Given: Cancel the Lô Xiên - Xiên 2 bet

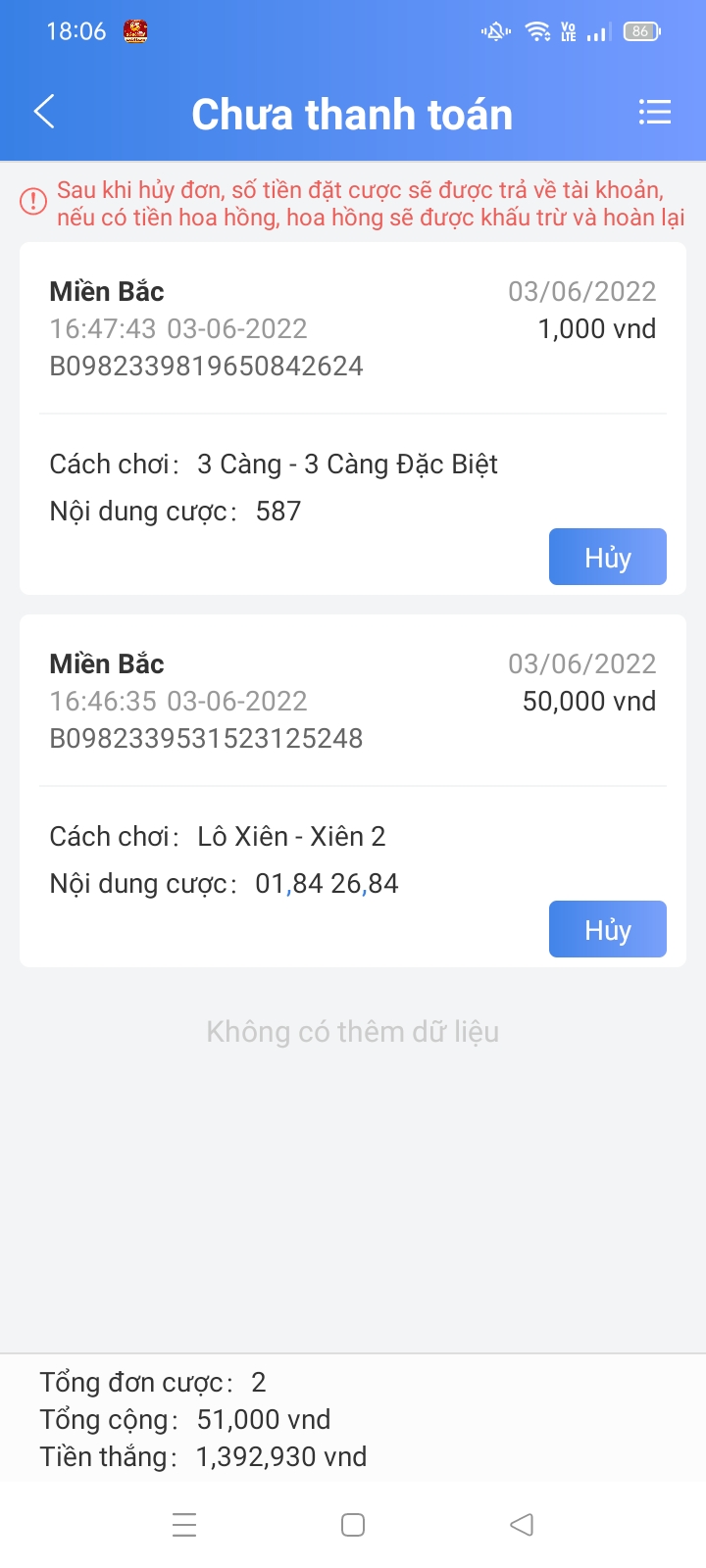Looking at the screenshot, I should click(x=607, y=929).
